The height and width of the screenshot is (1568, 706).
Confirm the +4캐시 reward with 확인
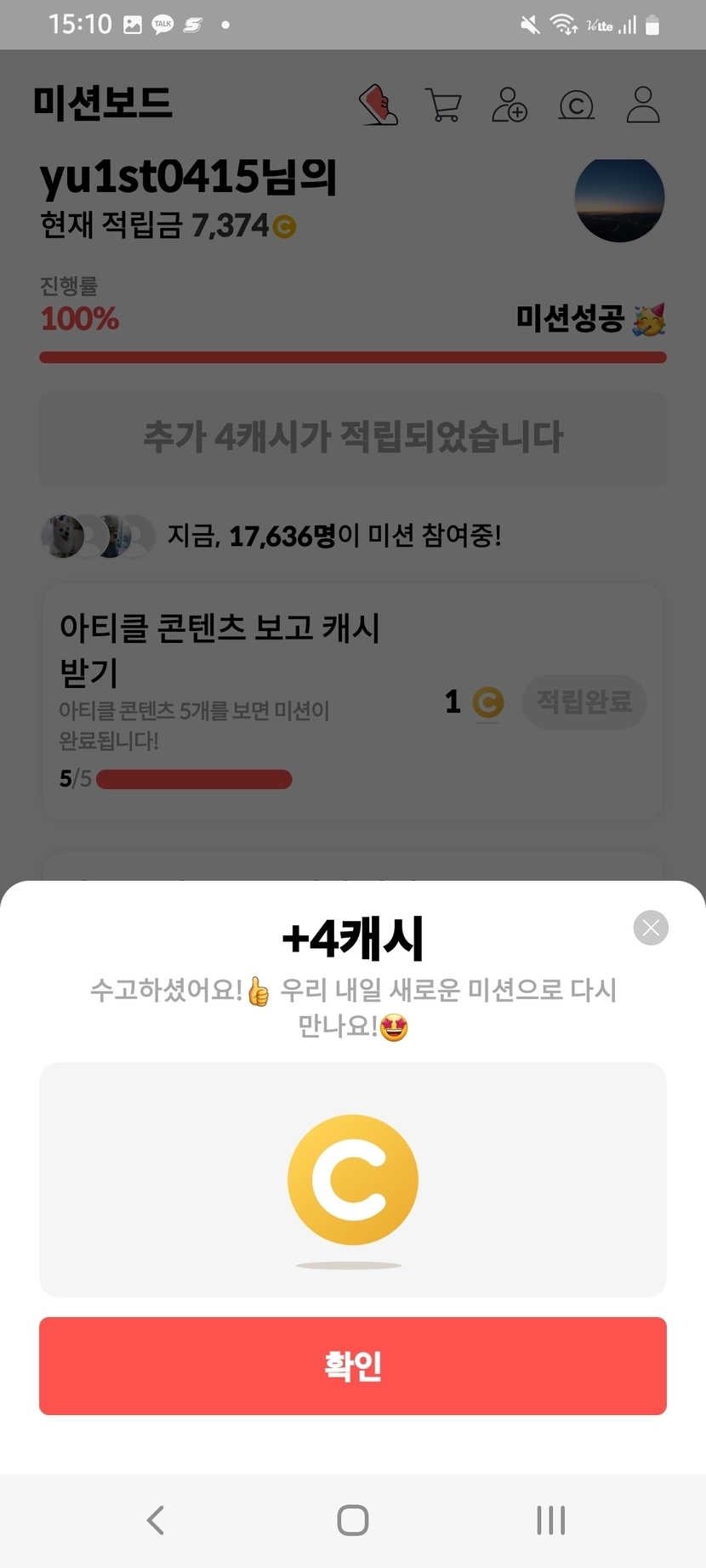[352, 1366]
